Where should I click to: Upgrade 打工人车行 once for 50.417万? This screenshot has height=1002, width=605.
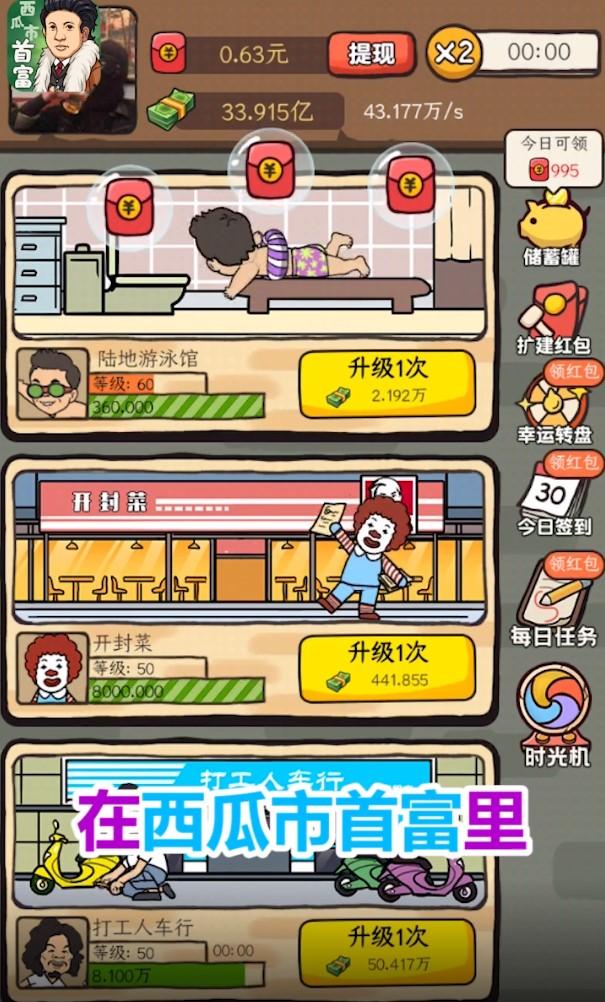coord(385,951)
